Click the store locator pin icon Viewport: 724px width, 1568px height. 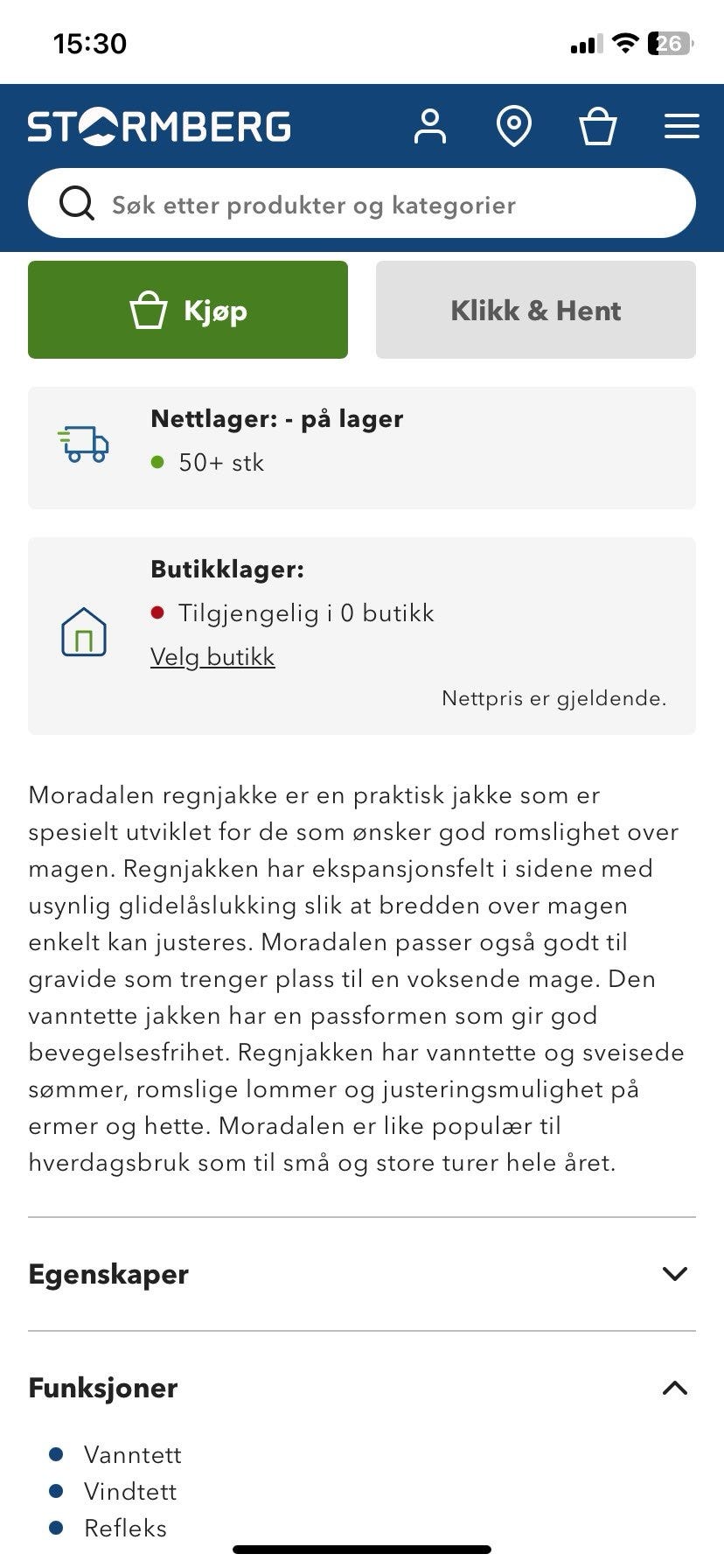click(514, 126)
